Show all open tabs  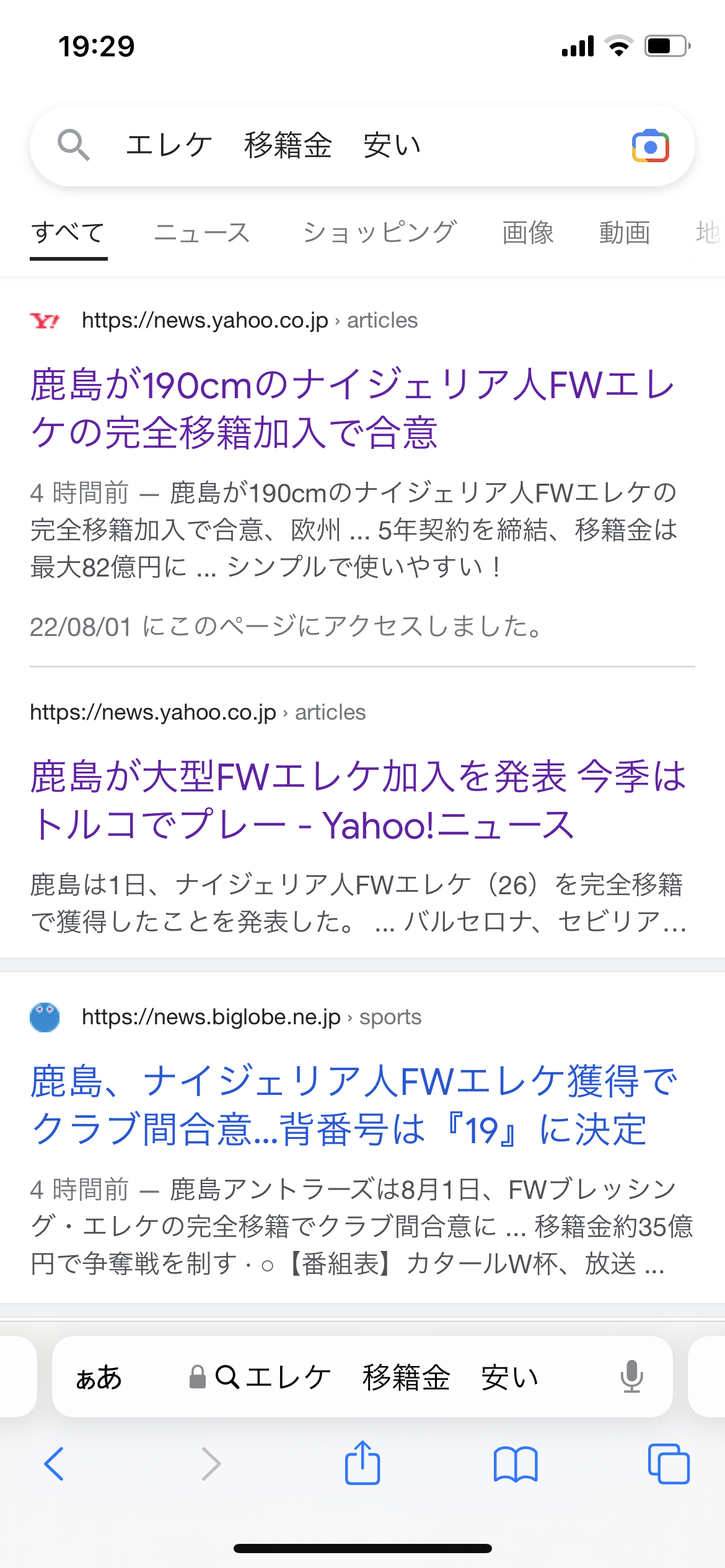(x=668, y=1465)
